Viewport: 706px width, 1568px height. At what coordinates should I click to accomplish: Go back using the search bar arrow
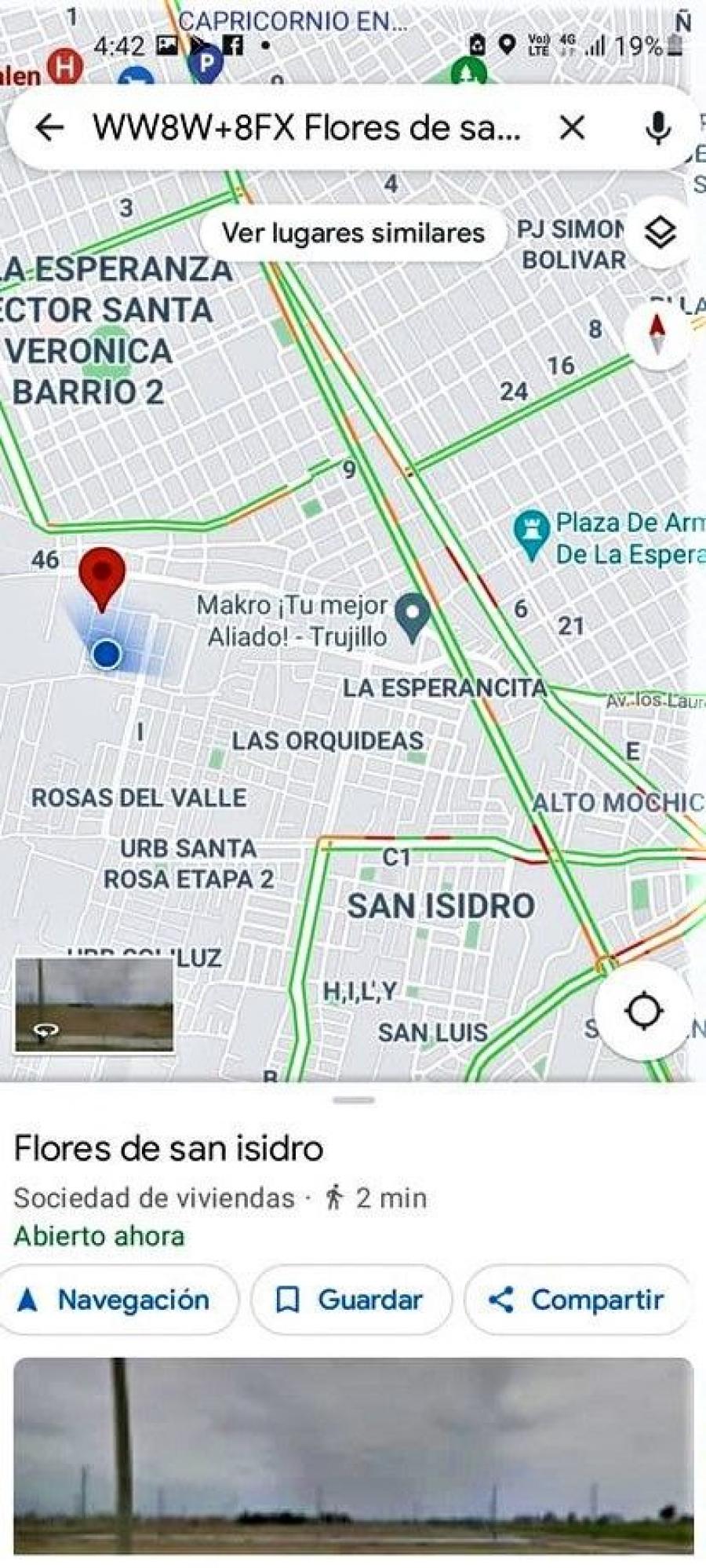(x=49, y=126)
